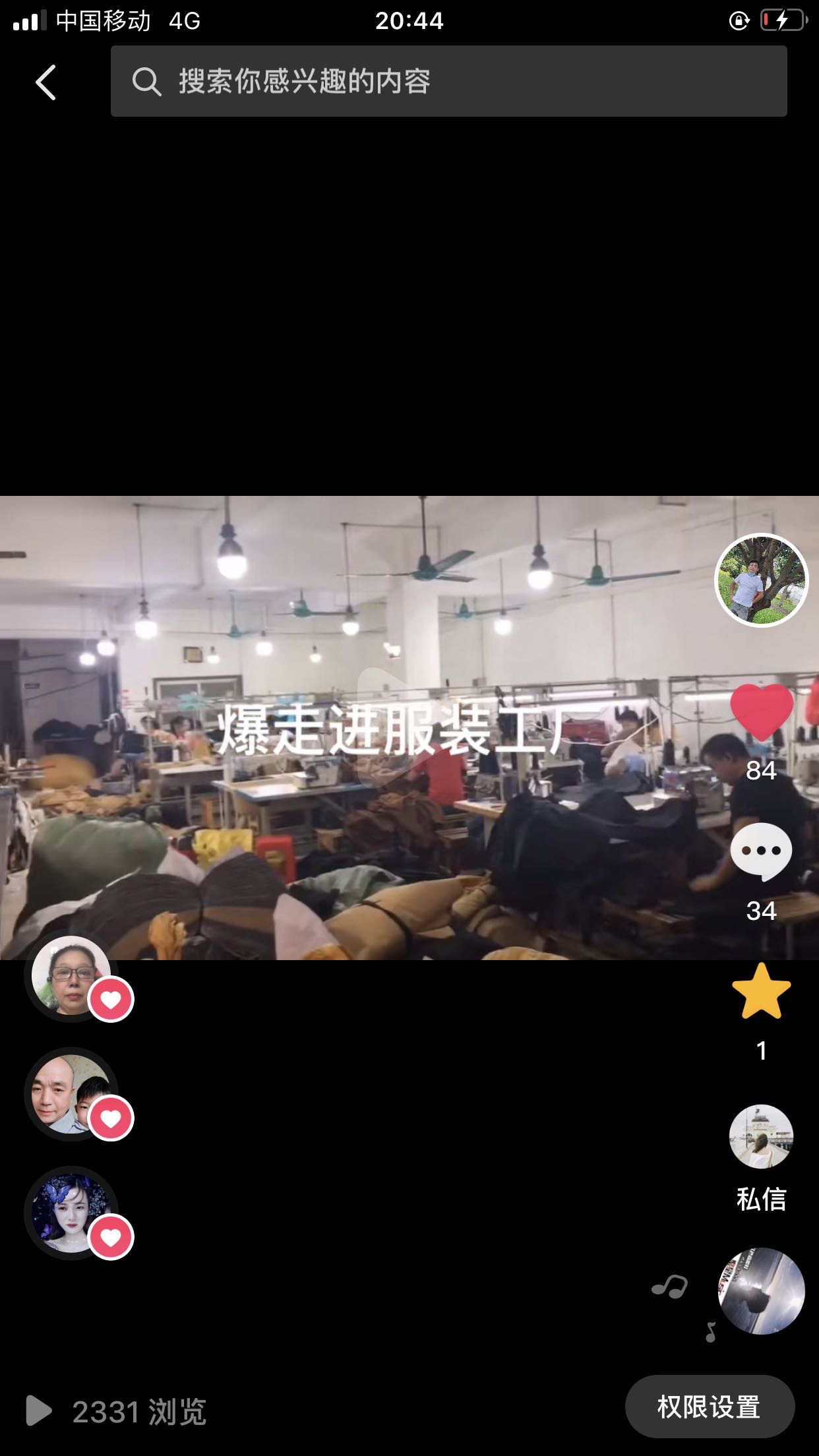The image size is (819, 1456).
Task: Open the comments bubble
Action: (761, 852)
